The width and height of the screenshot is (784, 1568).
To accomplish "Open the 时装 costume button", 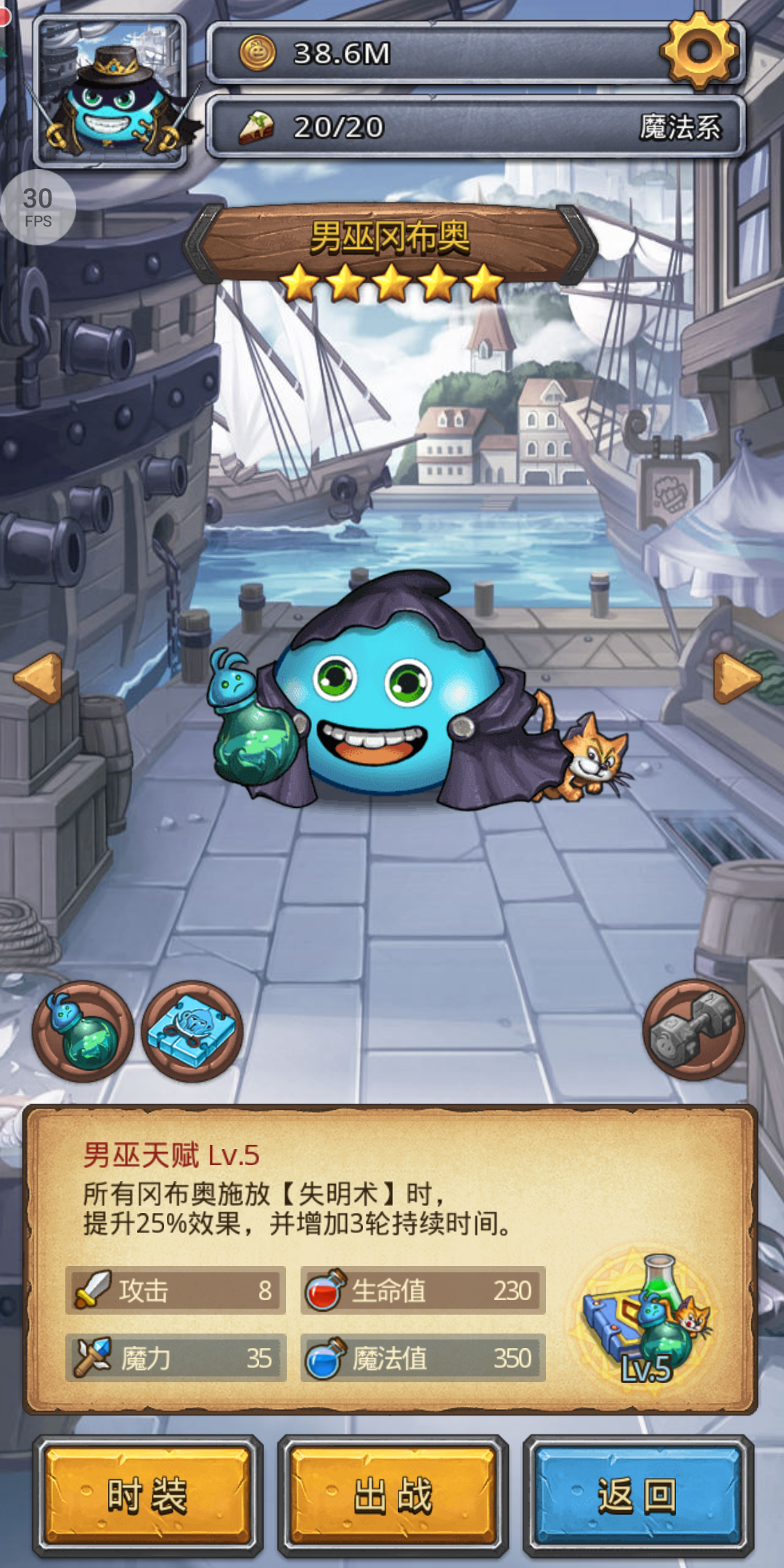I will coord(148,1496).
